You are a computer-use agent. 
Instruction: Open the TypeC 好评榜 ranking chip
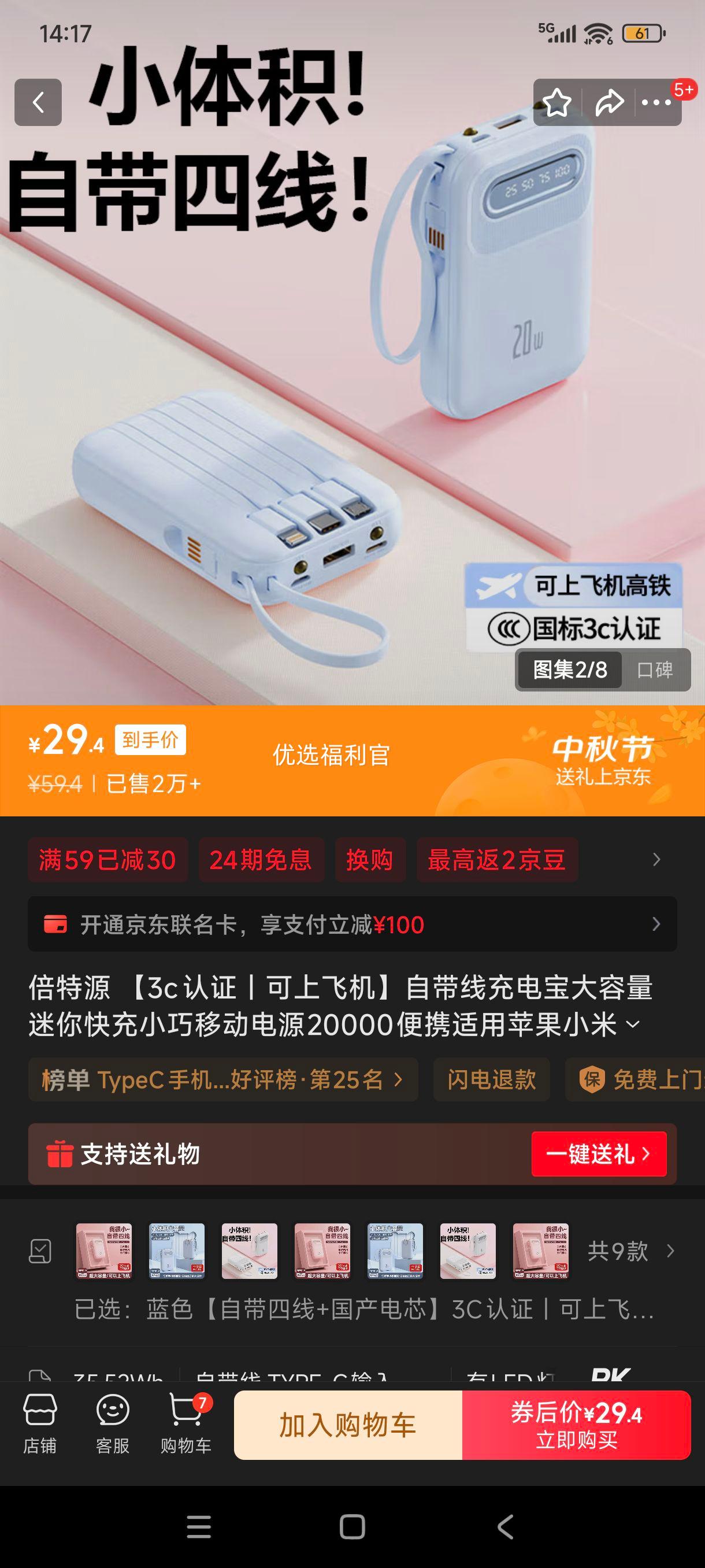[222, 1079]
